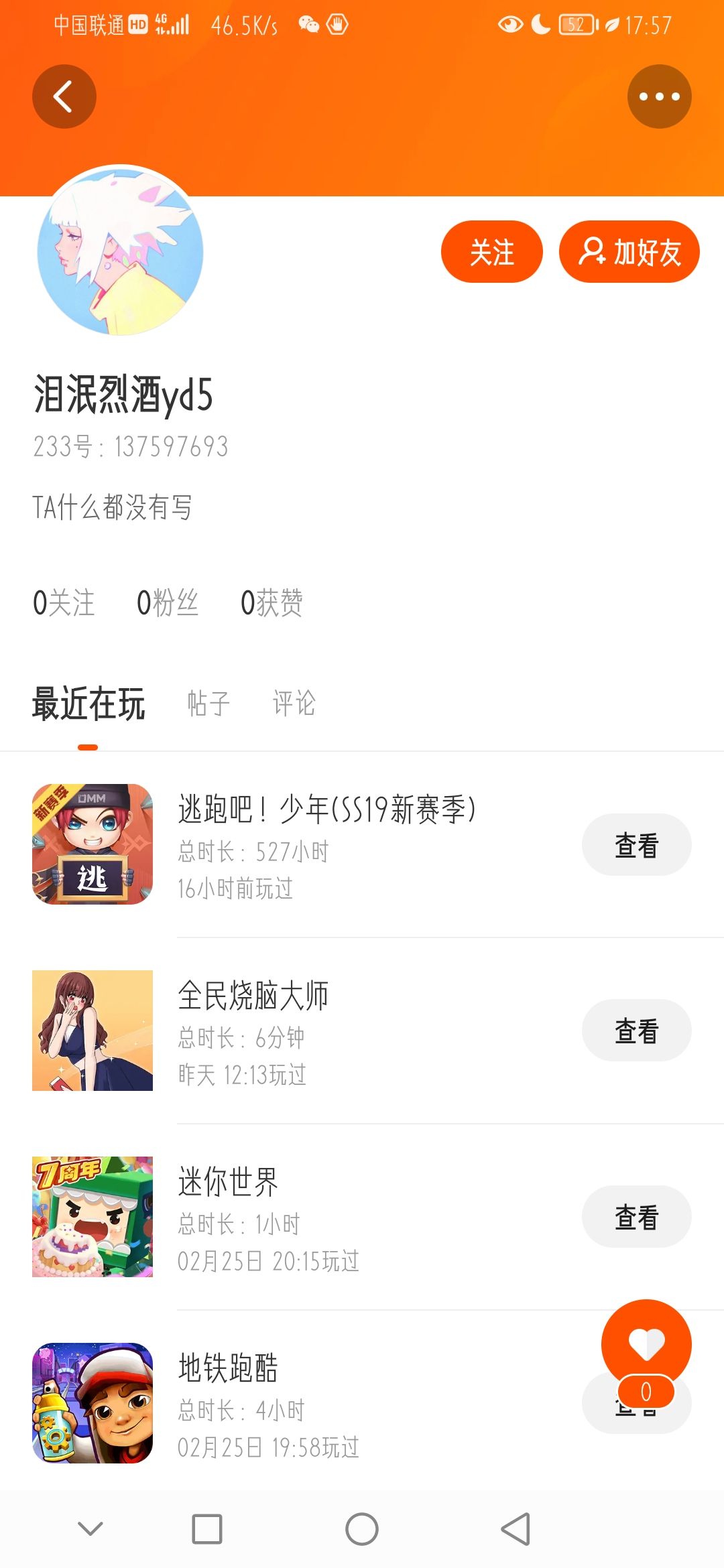Viewport: 724px width, 1568px height.
Task: Go back using the top-left arrow
Action: click(x=64, y=96)
